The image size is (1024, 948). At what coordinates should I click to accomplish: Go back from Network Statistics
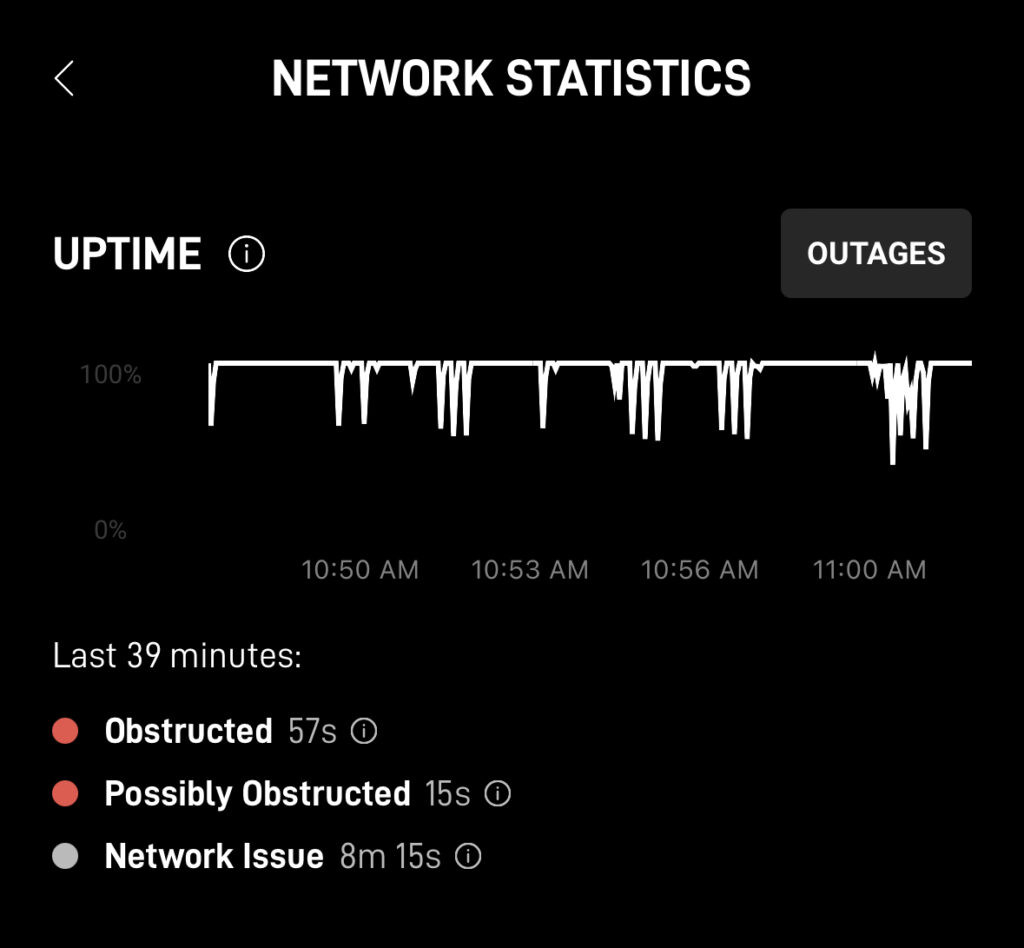[x=65, y=78]
